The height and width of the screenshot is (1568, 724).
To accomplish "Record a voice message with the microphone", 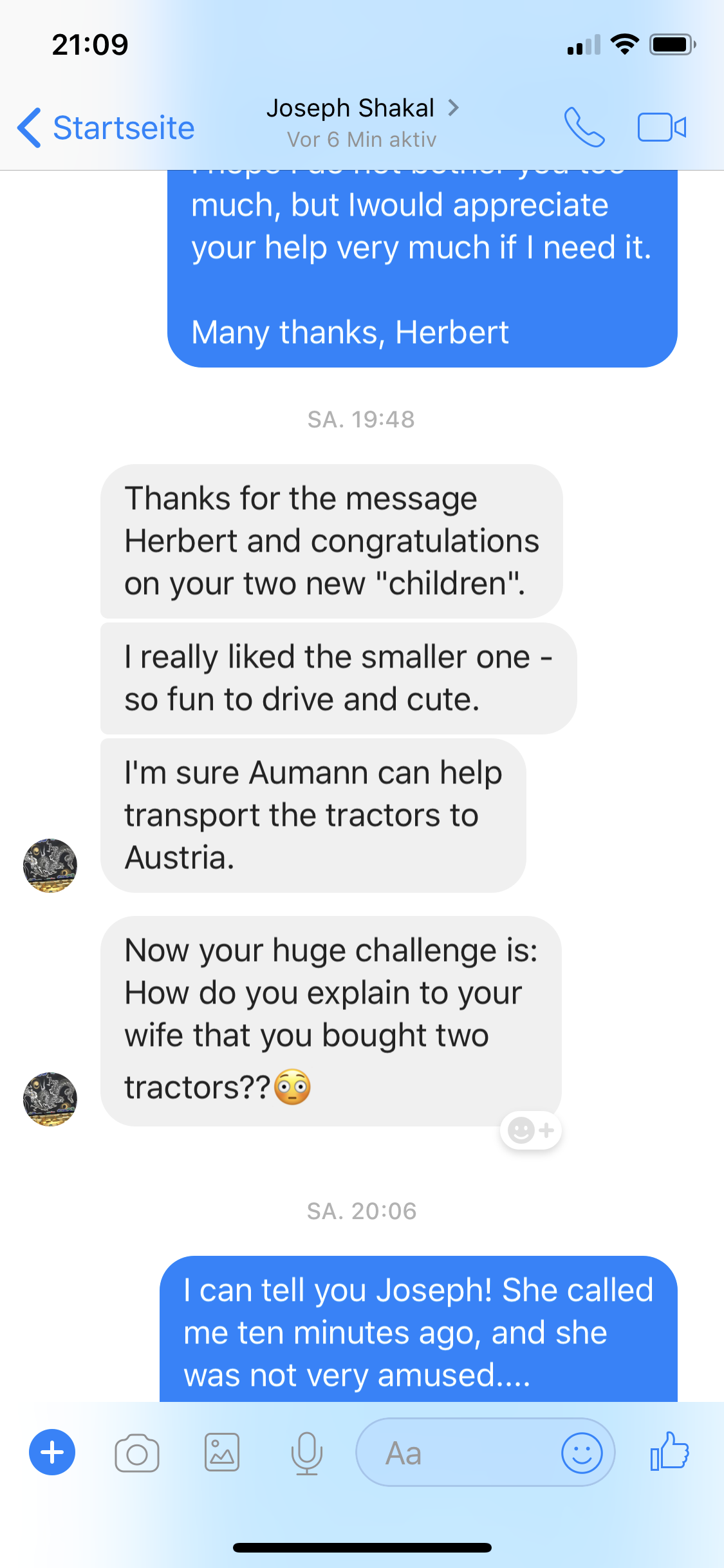I will (307, 1453).
